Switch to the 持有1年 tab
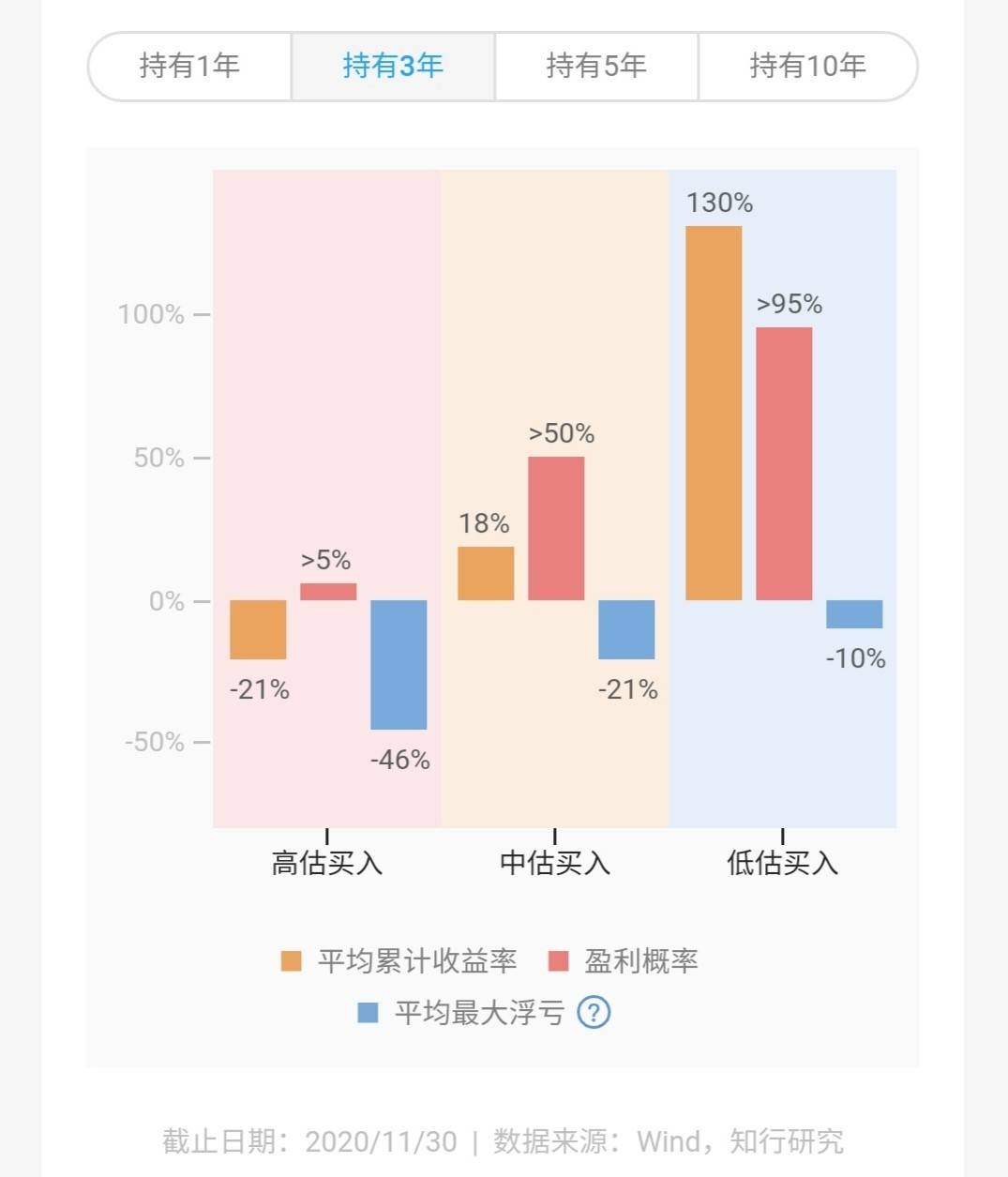Image resolution: width=1008 pixels, height=1177 pixels. (x=188, y=66)
